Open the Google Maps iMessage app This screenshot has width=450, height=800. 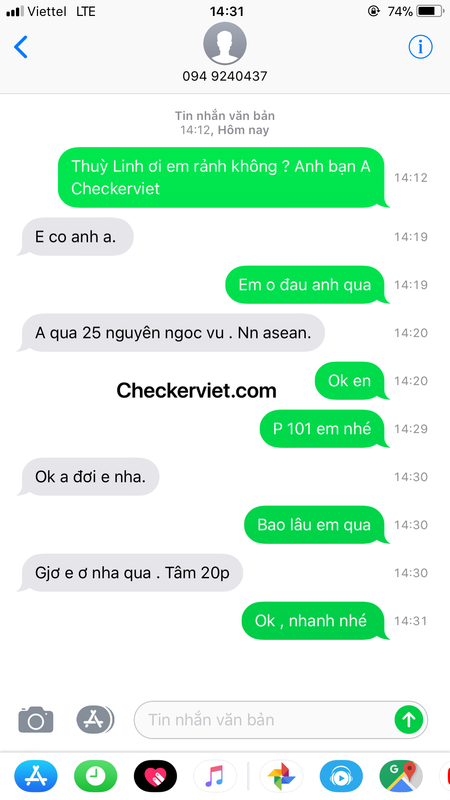pos(401,777)
